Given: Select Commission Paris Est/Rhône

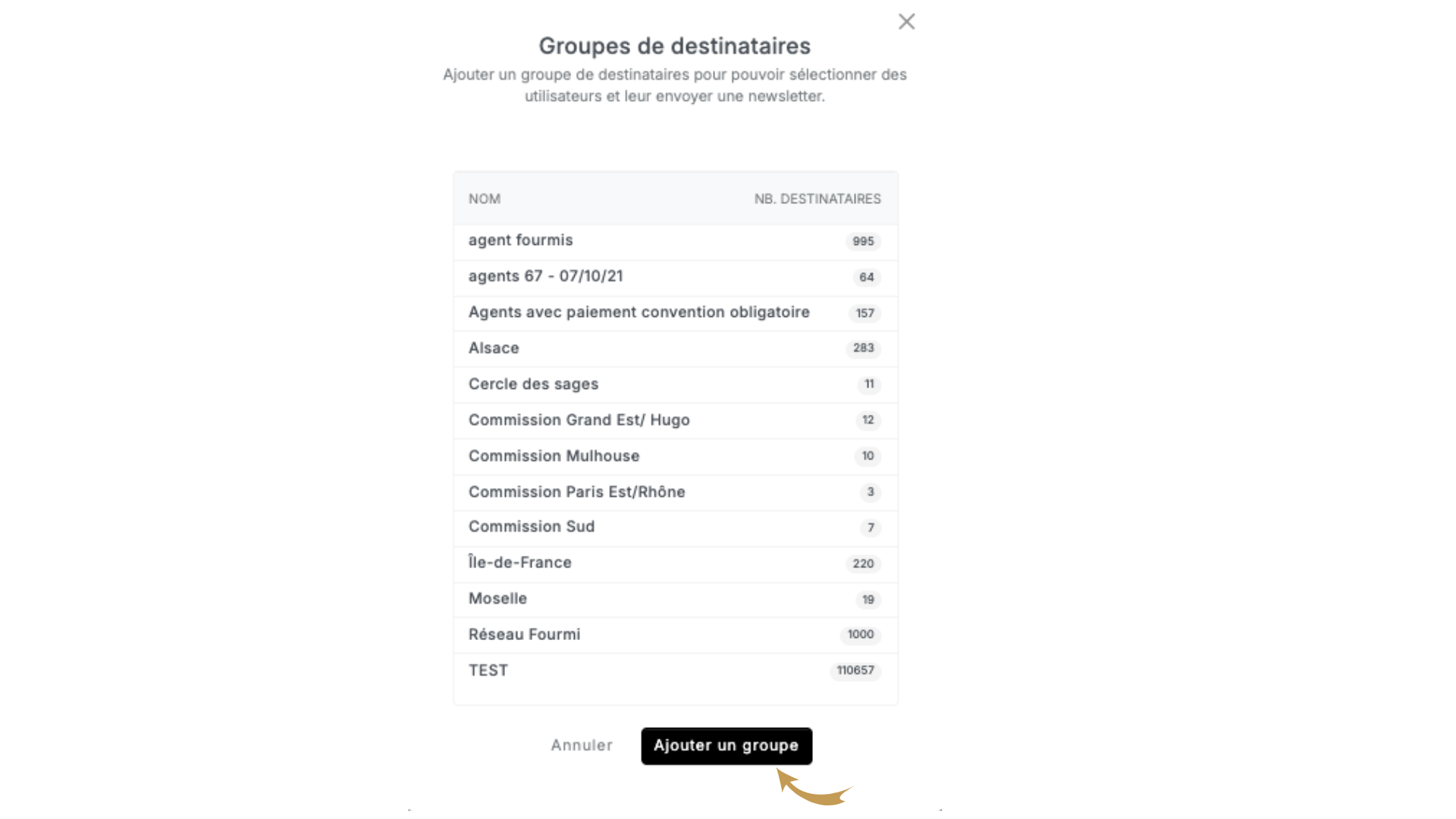Looking at the screenshot, I should [576, 491].
